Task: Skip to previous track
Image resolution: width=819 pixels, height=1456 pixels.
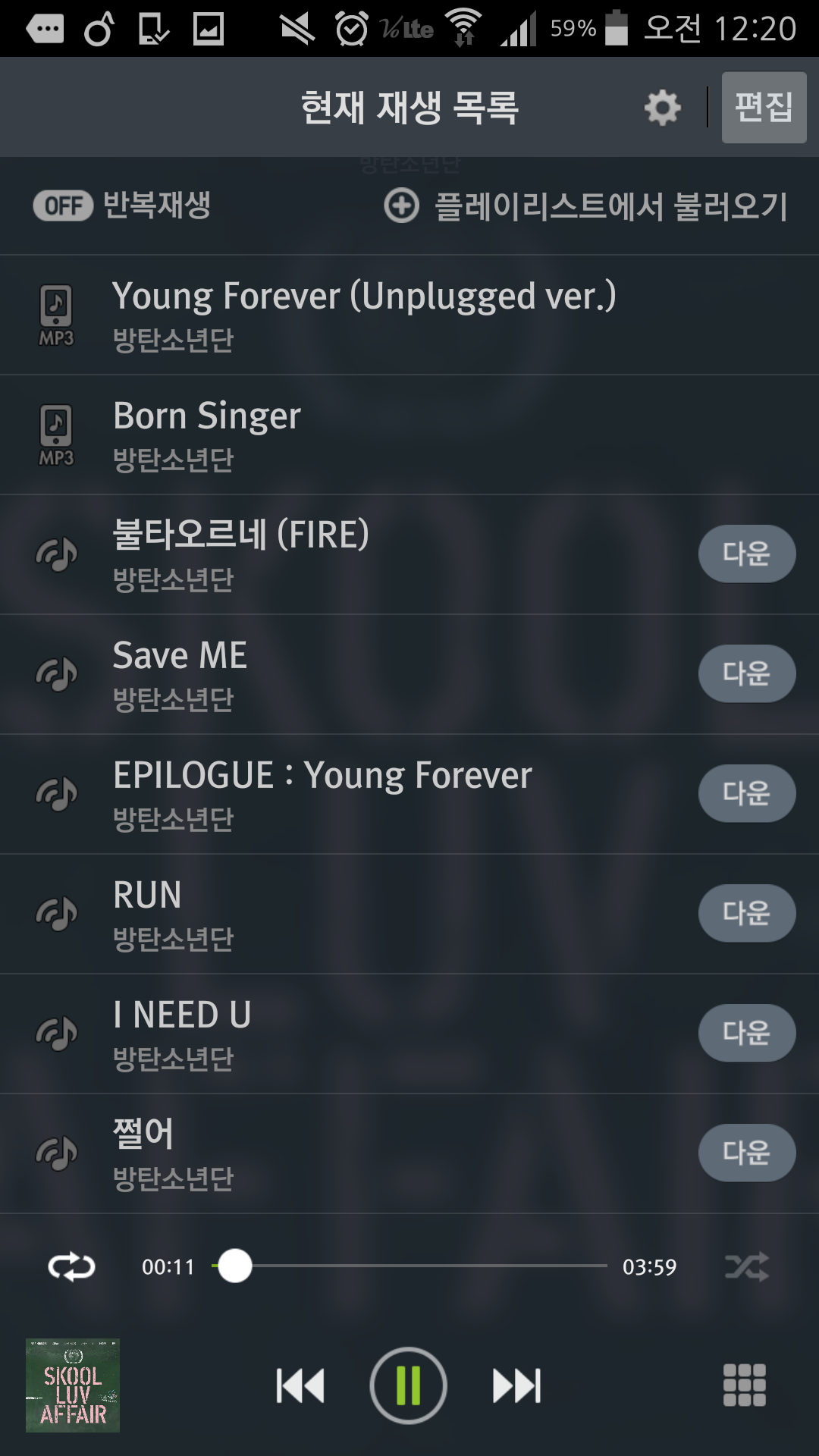Action: click(x=300, y=1386)
